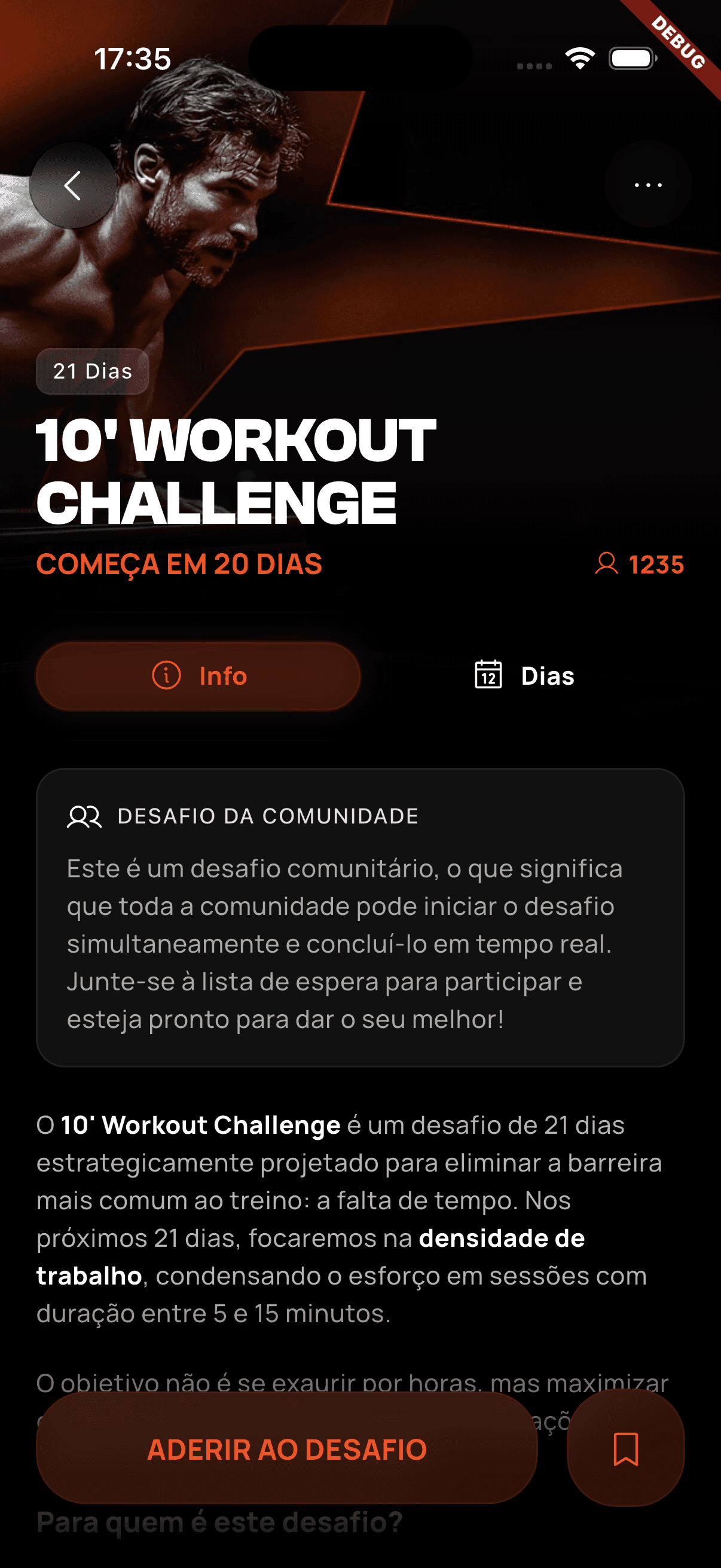The image size is (721, 1568).
Task: Tap the community icon in Desafio da Comunidade
Action: (x=84, y=817)
